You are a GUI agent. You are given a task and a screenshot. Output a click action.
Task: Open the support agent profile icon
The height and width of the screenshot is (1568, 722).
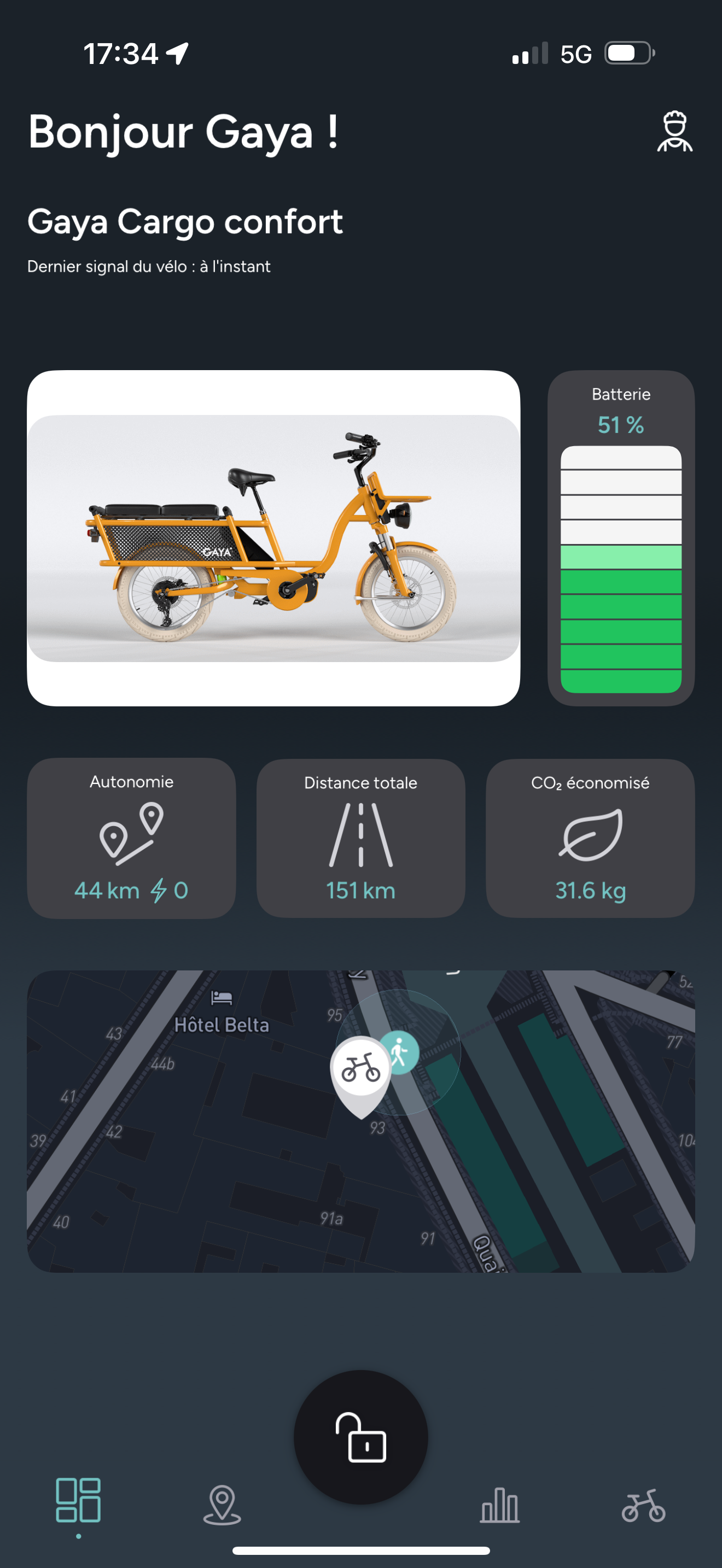tap(674, 131)
